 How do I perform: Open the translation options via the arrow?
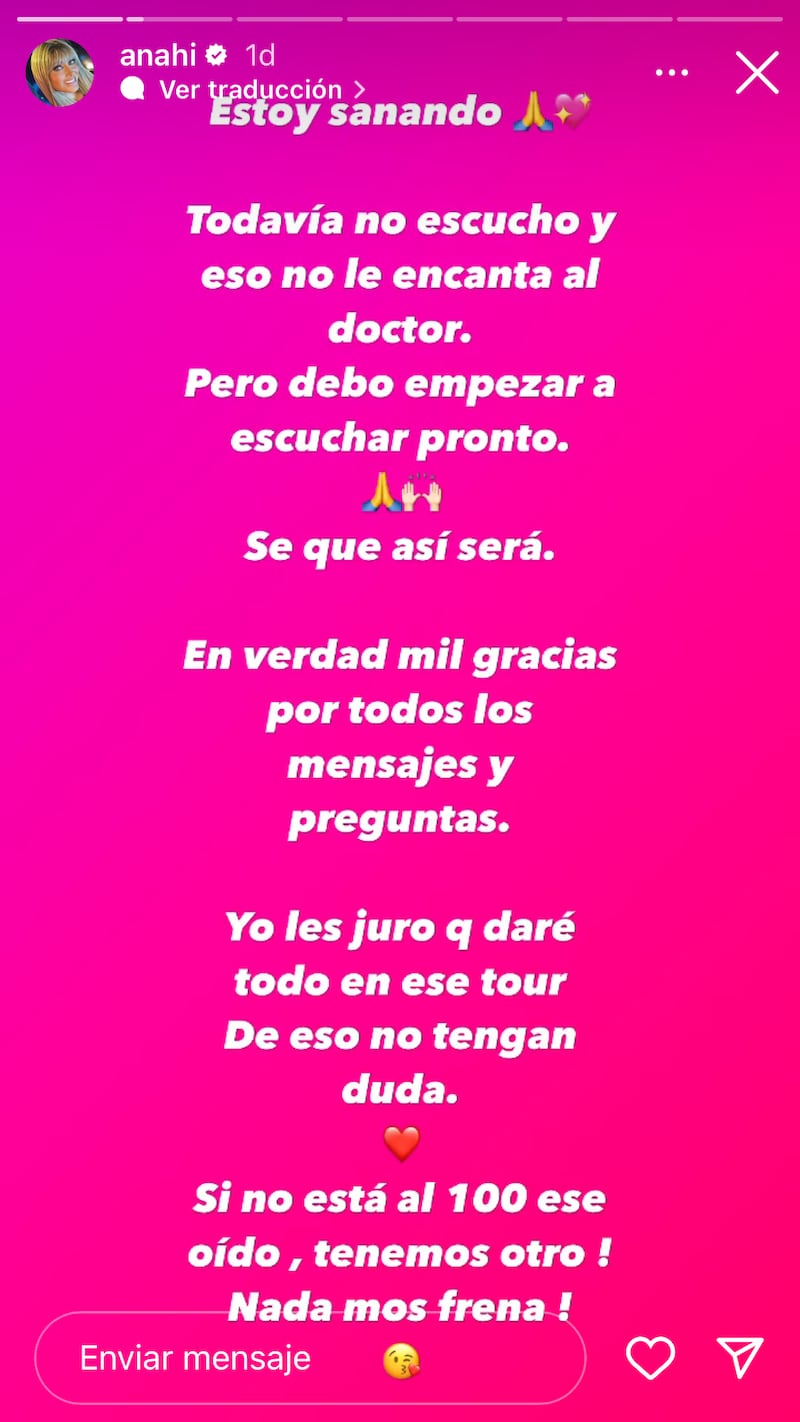pyautogui.click(x=360, y=89)
